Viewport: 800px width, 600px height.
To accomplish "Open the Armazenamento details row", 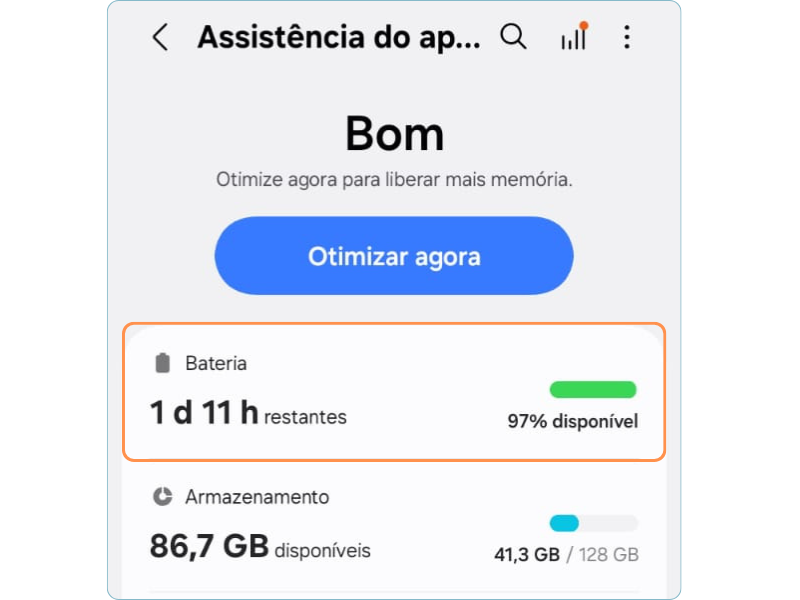I will coord(394,525).
